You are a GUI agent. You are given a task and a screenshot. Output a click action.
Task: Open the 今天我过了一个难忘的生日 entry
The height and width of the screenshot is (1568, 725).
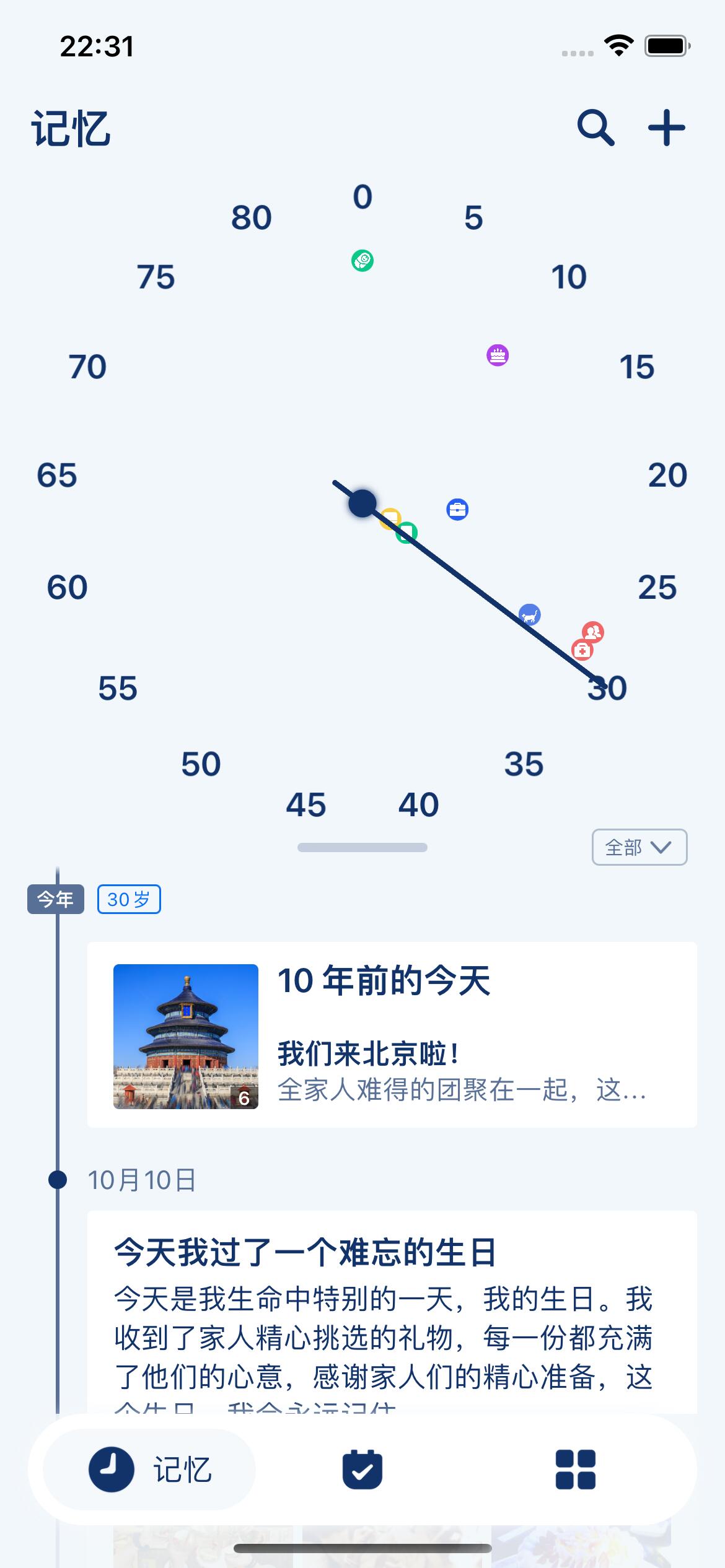392,1313
